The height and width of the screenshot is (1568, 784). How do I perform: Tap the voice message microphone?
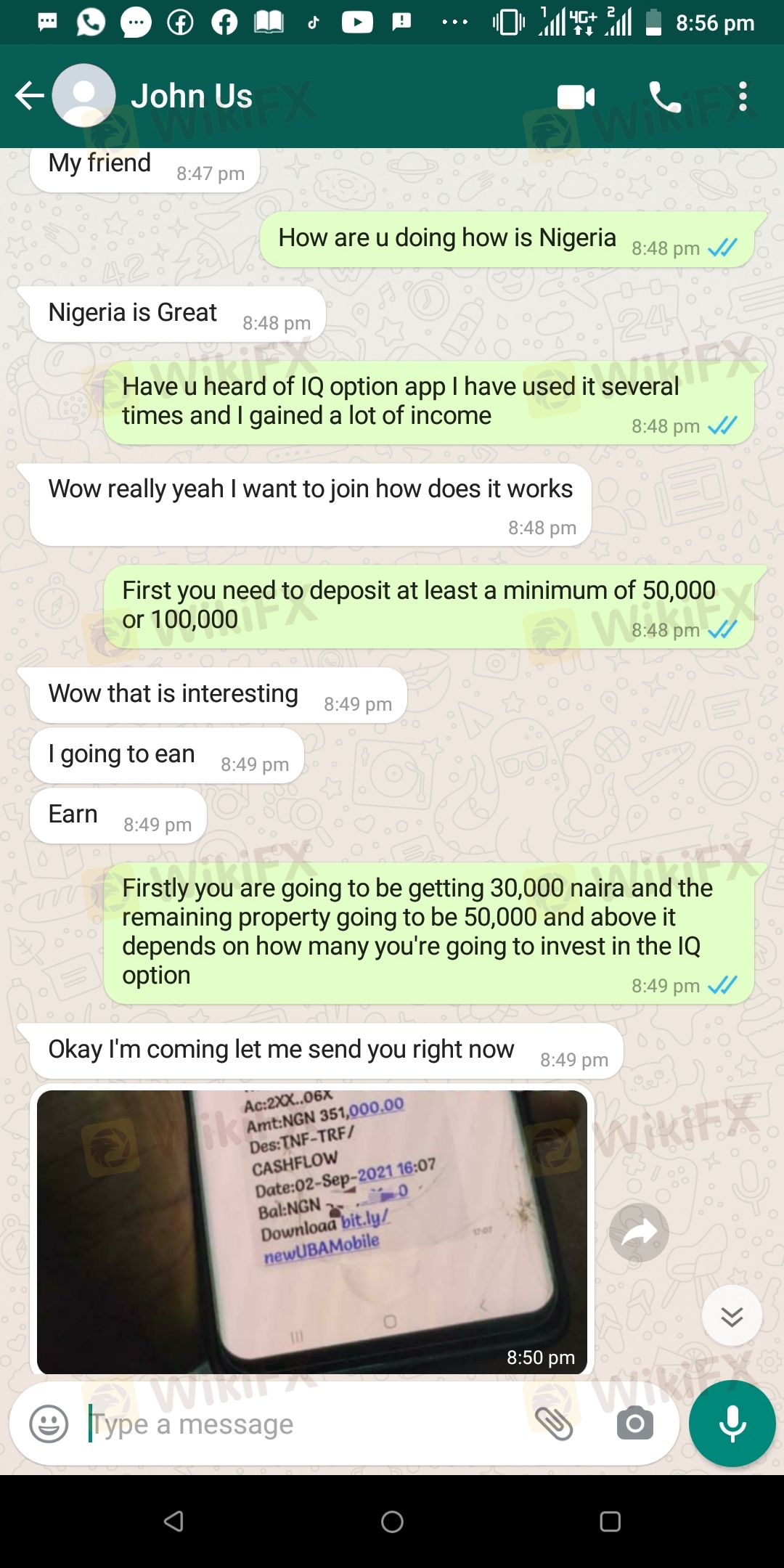tap(732, 1424)
